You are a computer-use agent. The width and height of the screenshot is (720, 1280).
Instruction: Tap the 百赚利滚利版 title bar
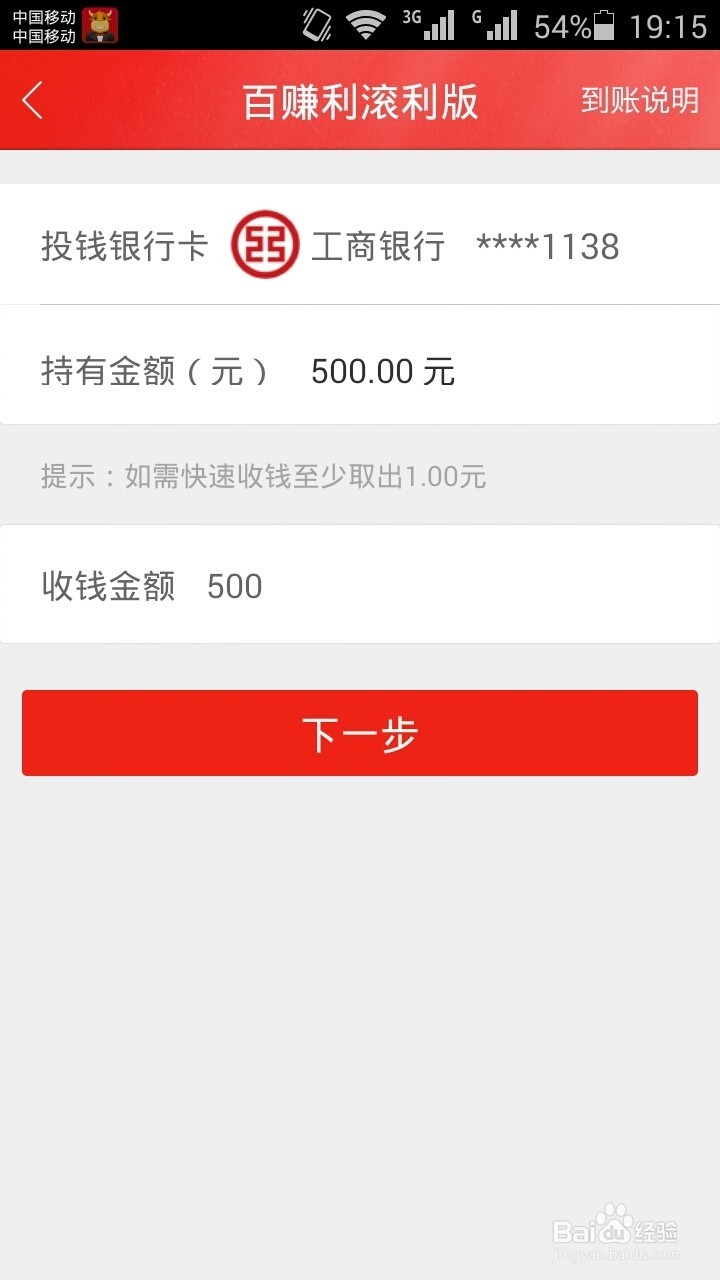click(360, 102)
